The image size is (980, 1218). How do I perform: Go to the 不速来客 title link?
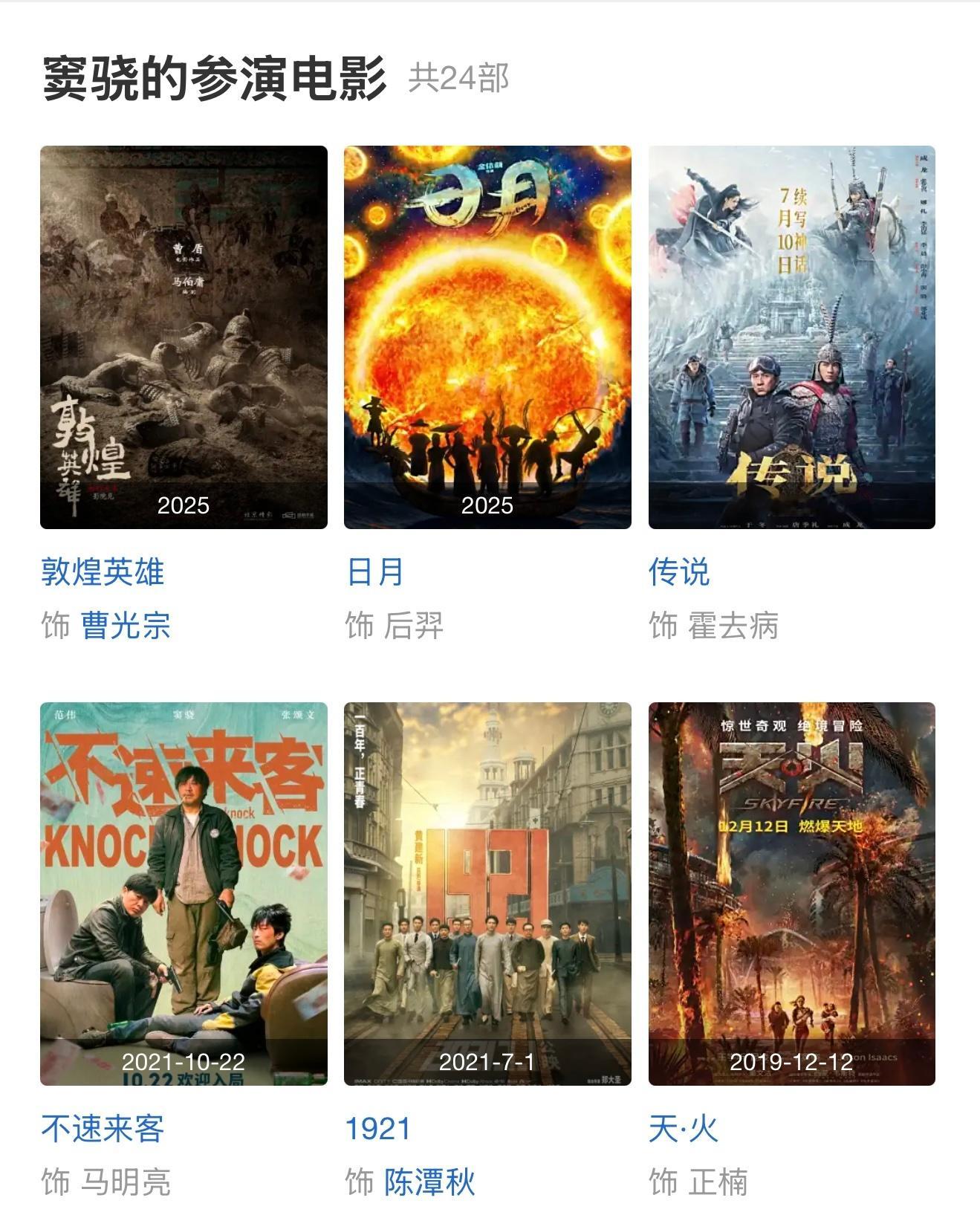pyautogui.click(x=103, y=1129)
